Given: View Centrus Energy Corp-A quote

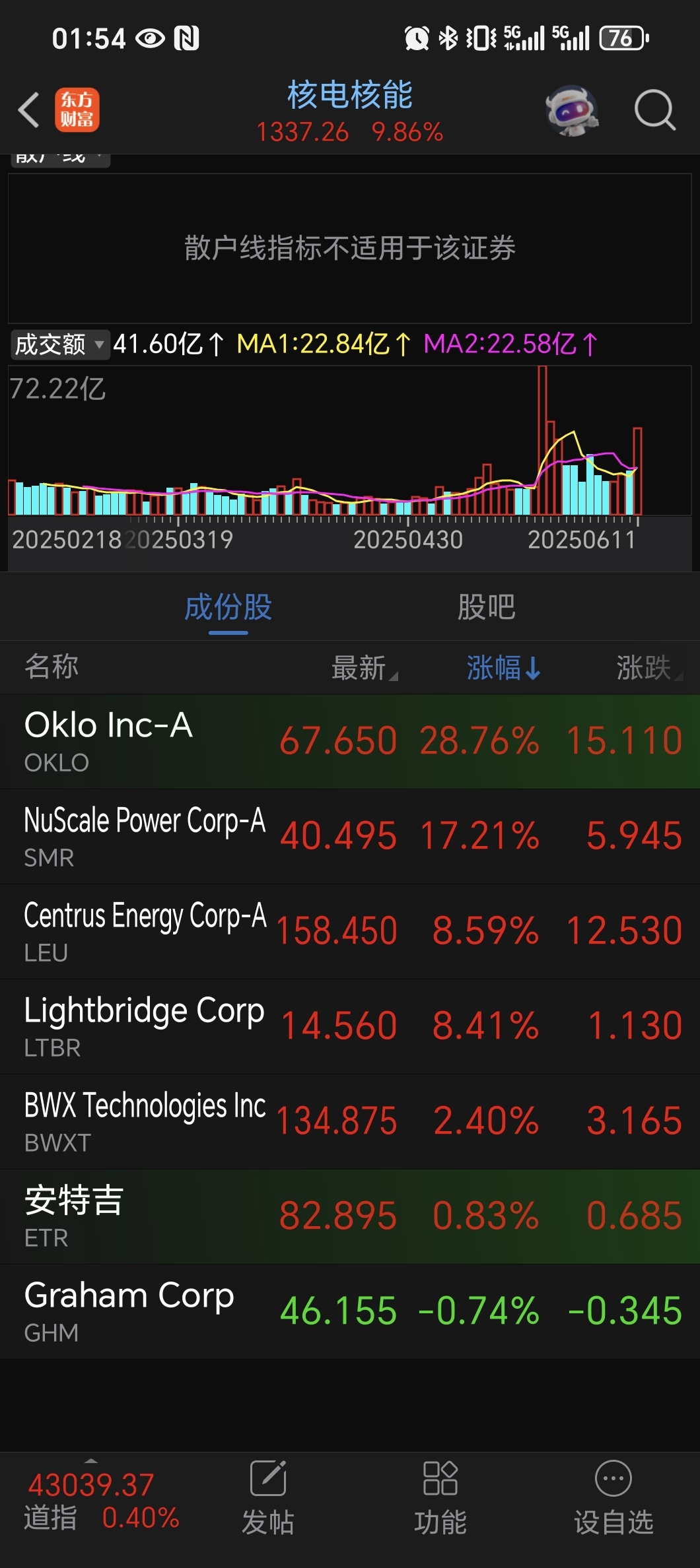Looking at the screenshot, I should [350, 931].
